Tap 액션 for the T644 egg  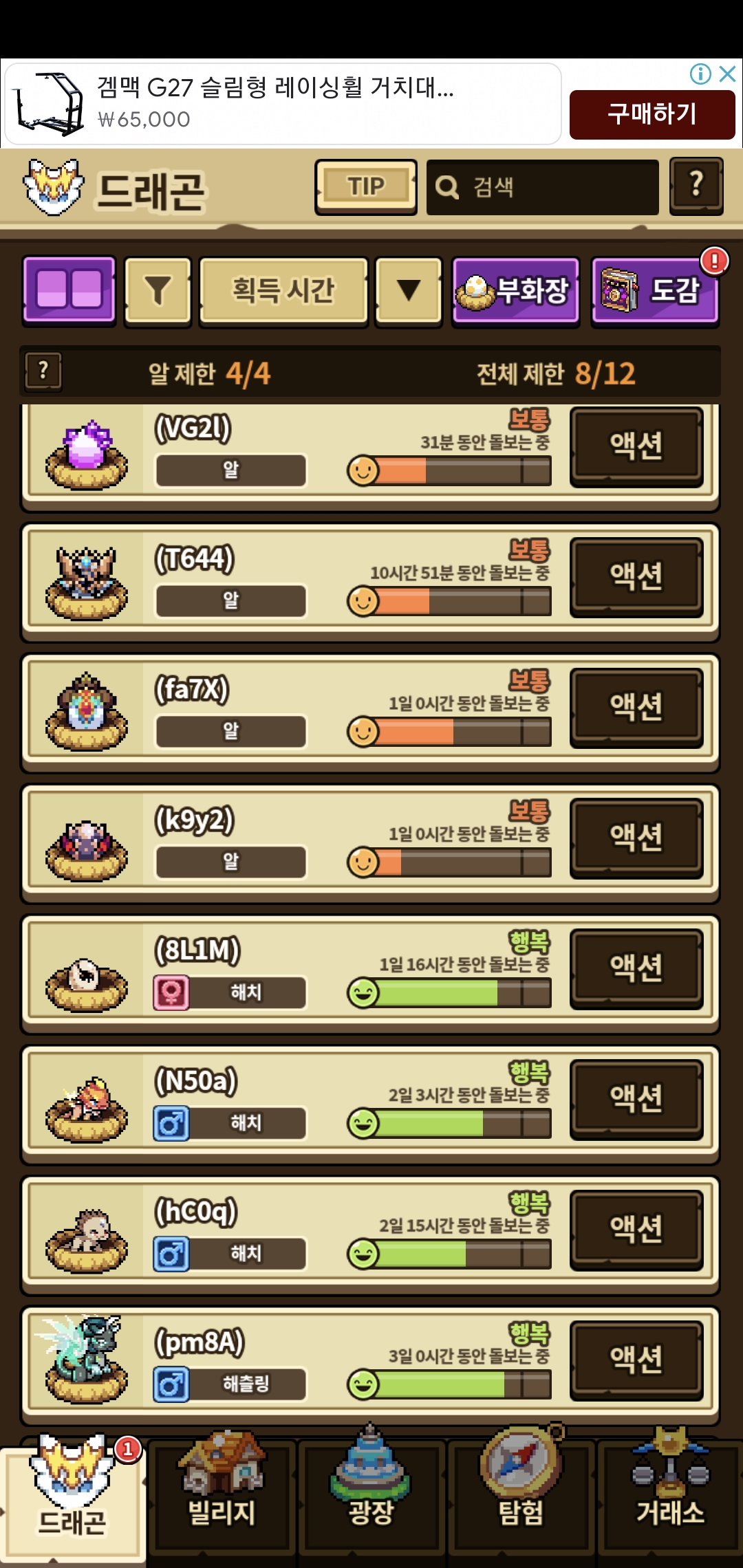[x=636, y=576]
